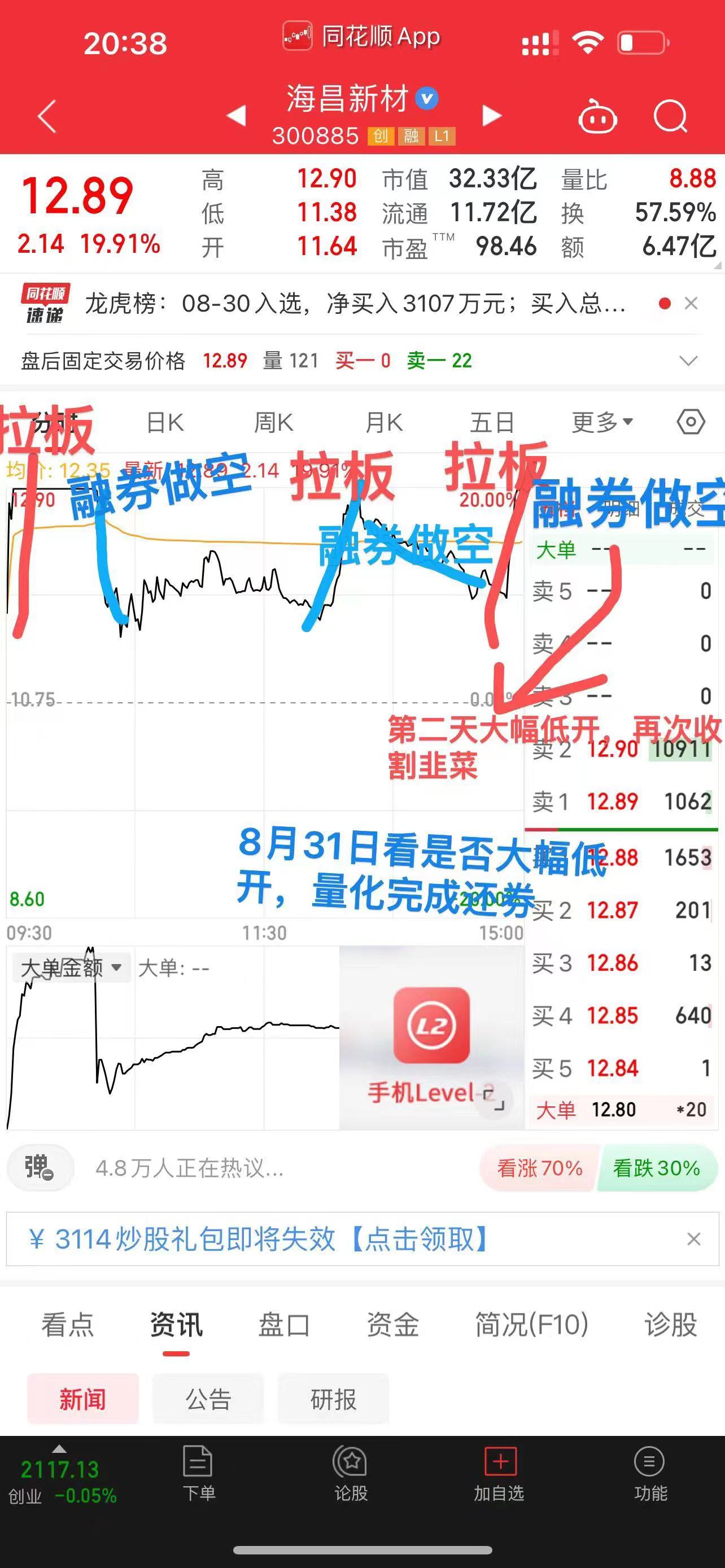Open 下单 to place order
Viewport: 725px width, 1568px height.
[x=198, y=1474]
